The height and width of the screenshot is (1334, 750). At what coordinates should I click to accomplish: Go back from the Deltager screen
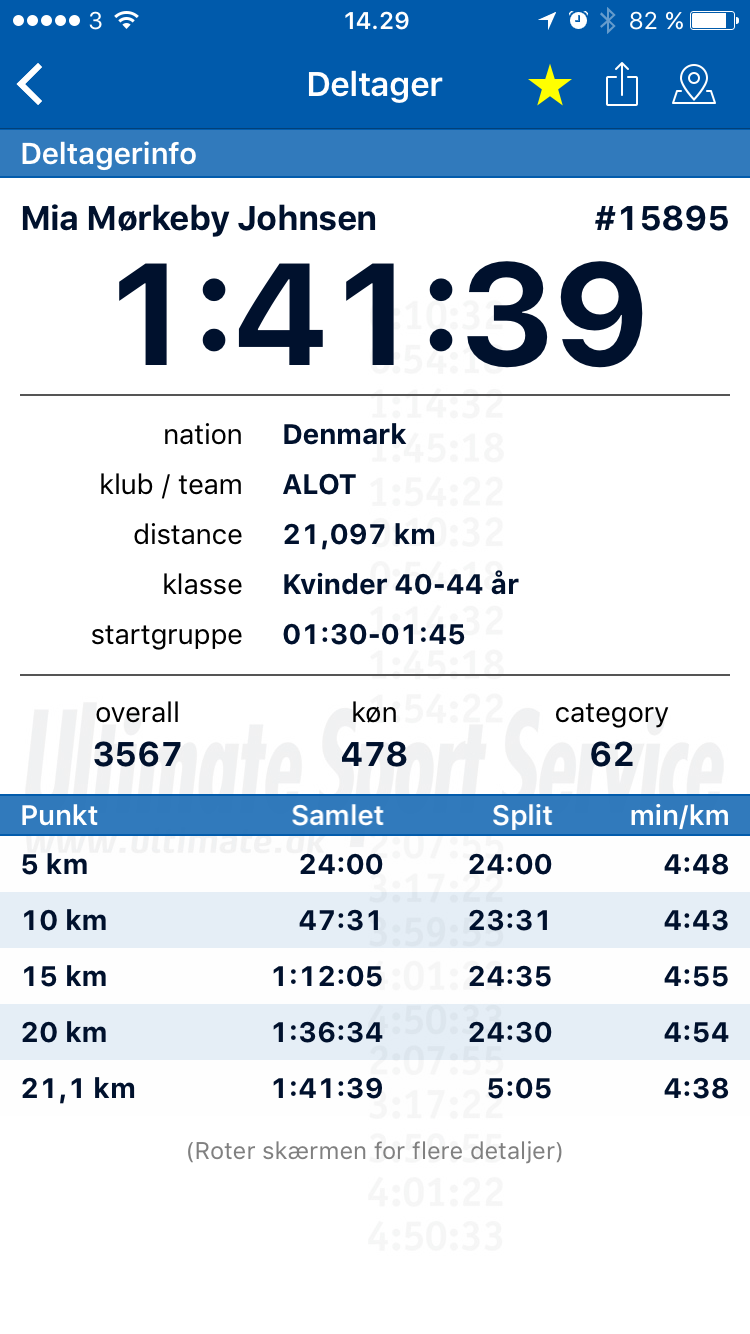tap(31, 85)
